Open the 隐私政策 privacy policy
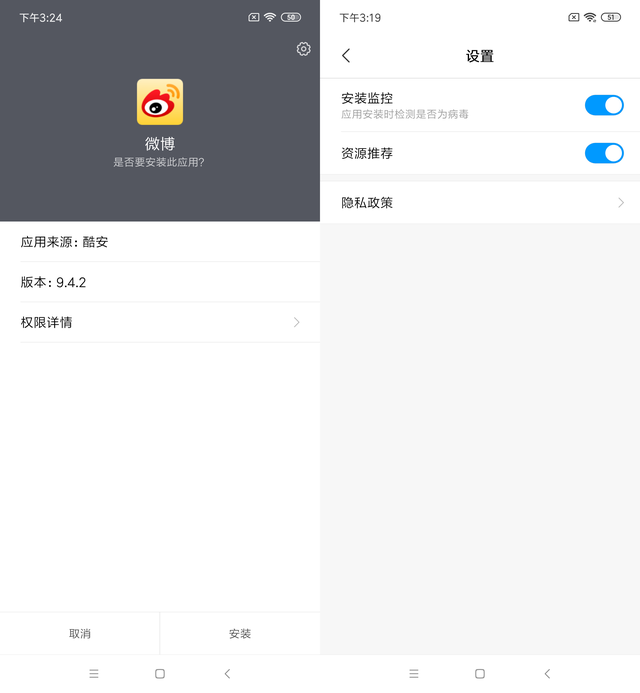Viewport: 640px width, 693px height. point(480,202)
